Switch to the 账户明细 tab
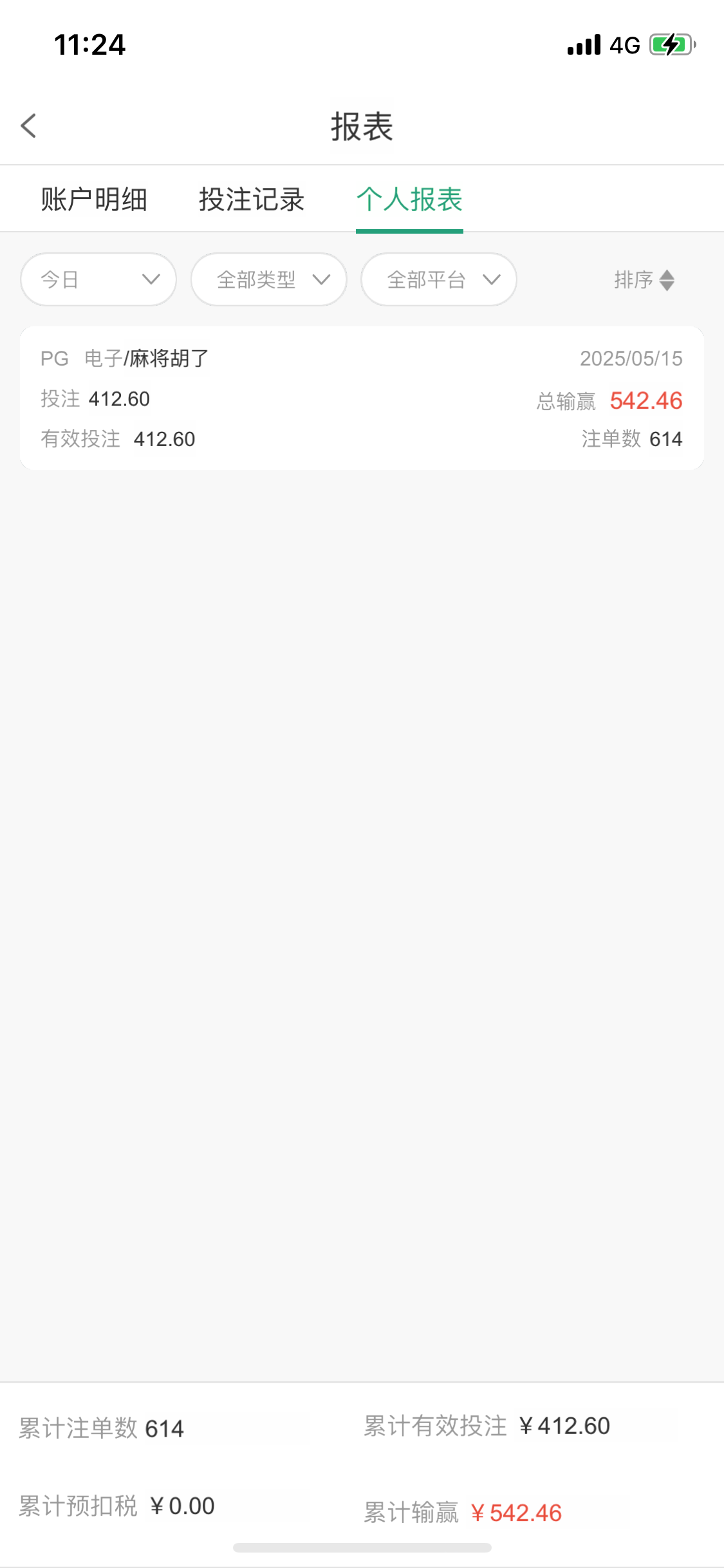724x1568 pixels. [94, 199]
